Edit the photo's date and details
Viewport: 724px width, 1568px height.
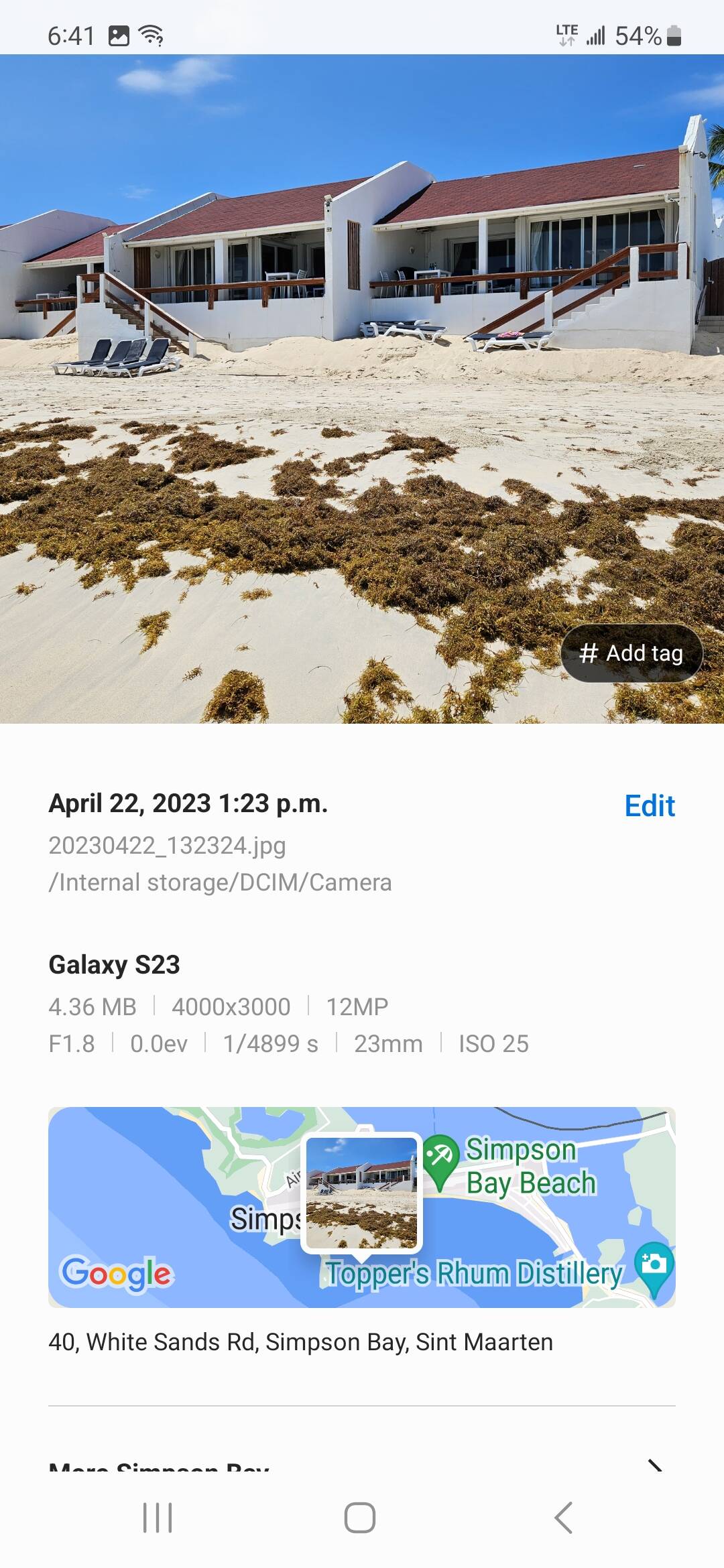point(649,806)
